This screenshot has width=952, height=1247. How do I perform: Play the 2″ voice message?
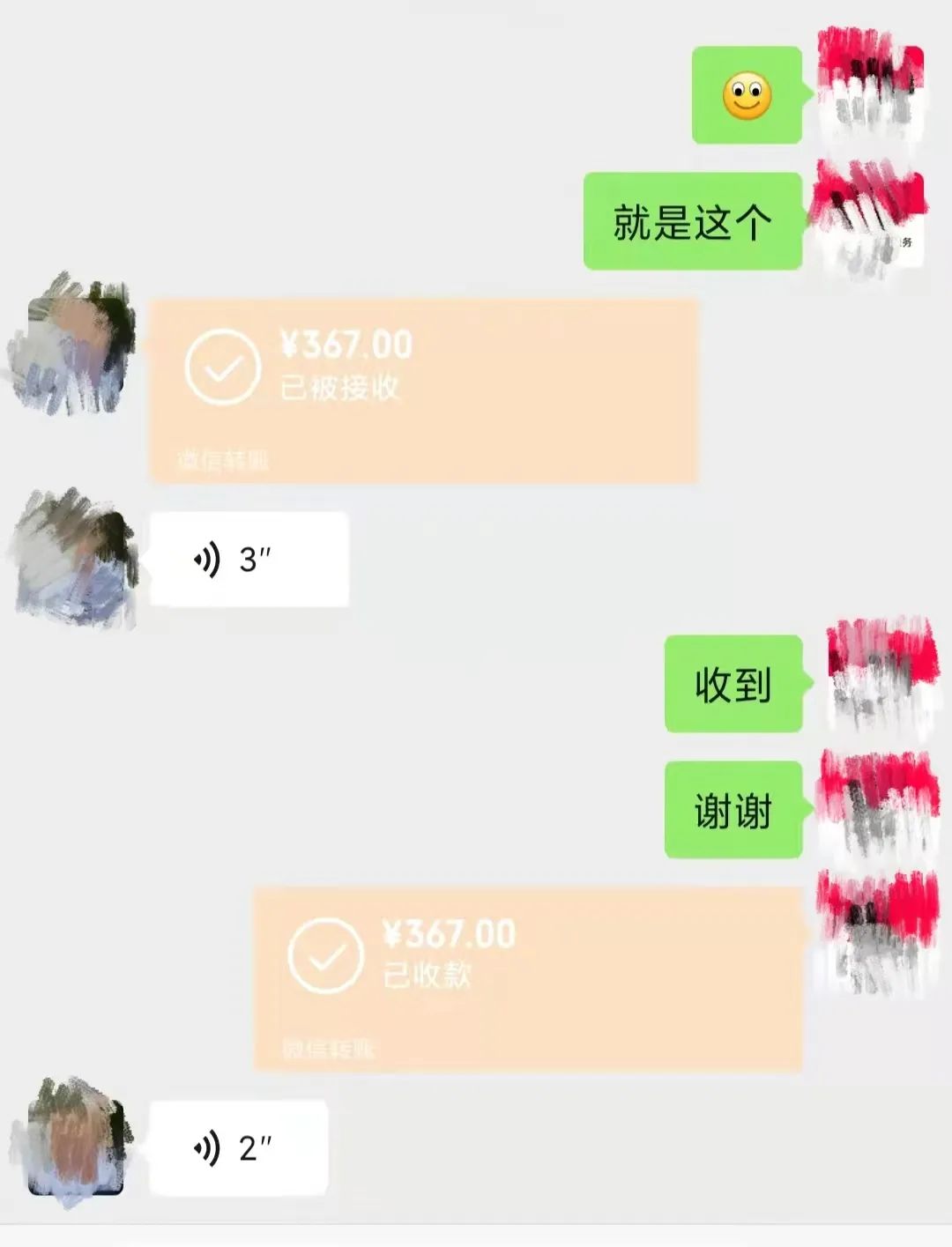[238, 1148]
